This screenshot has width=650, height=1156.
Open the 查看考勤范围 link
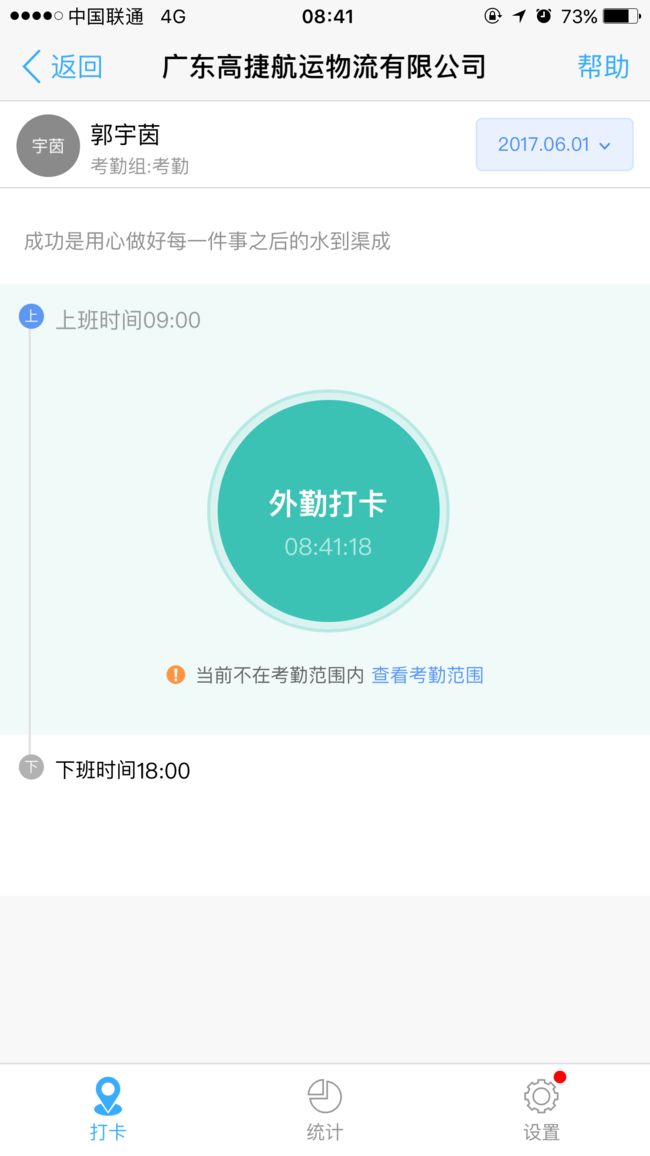coord(427,675)
